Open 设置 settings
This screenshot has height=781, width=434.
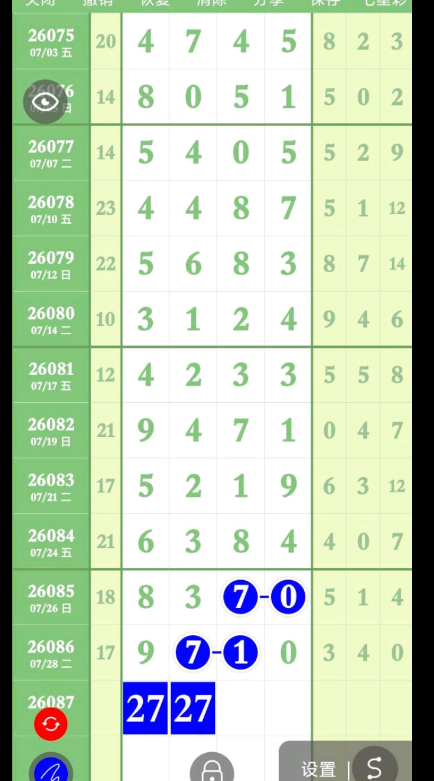[318, 770]
